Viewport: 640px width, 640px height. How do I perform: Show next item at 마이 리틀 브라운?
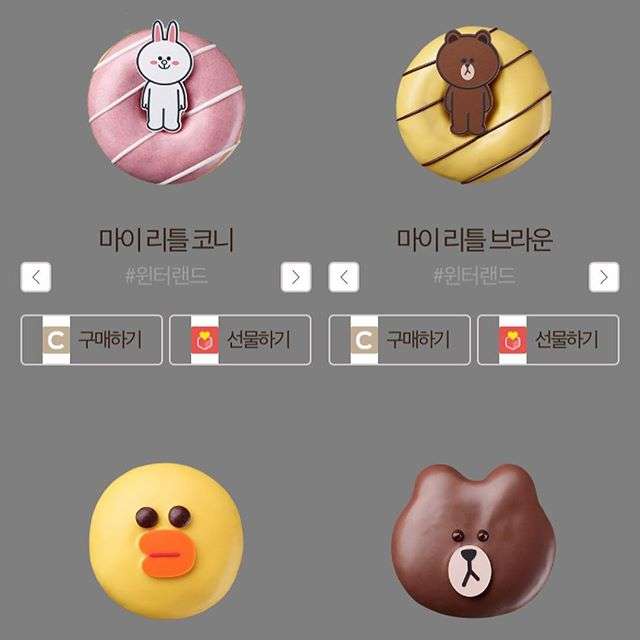pyautogui.click(x=604, y=277)
